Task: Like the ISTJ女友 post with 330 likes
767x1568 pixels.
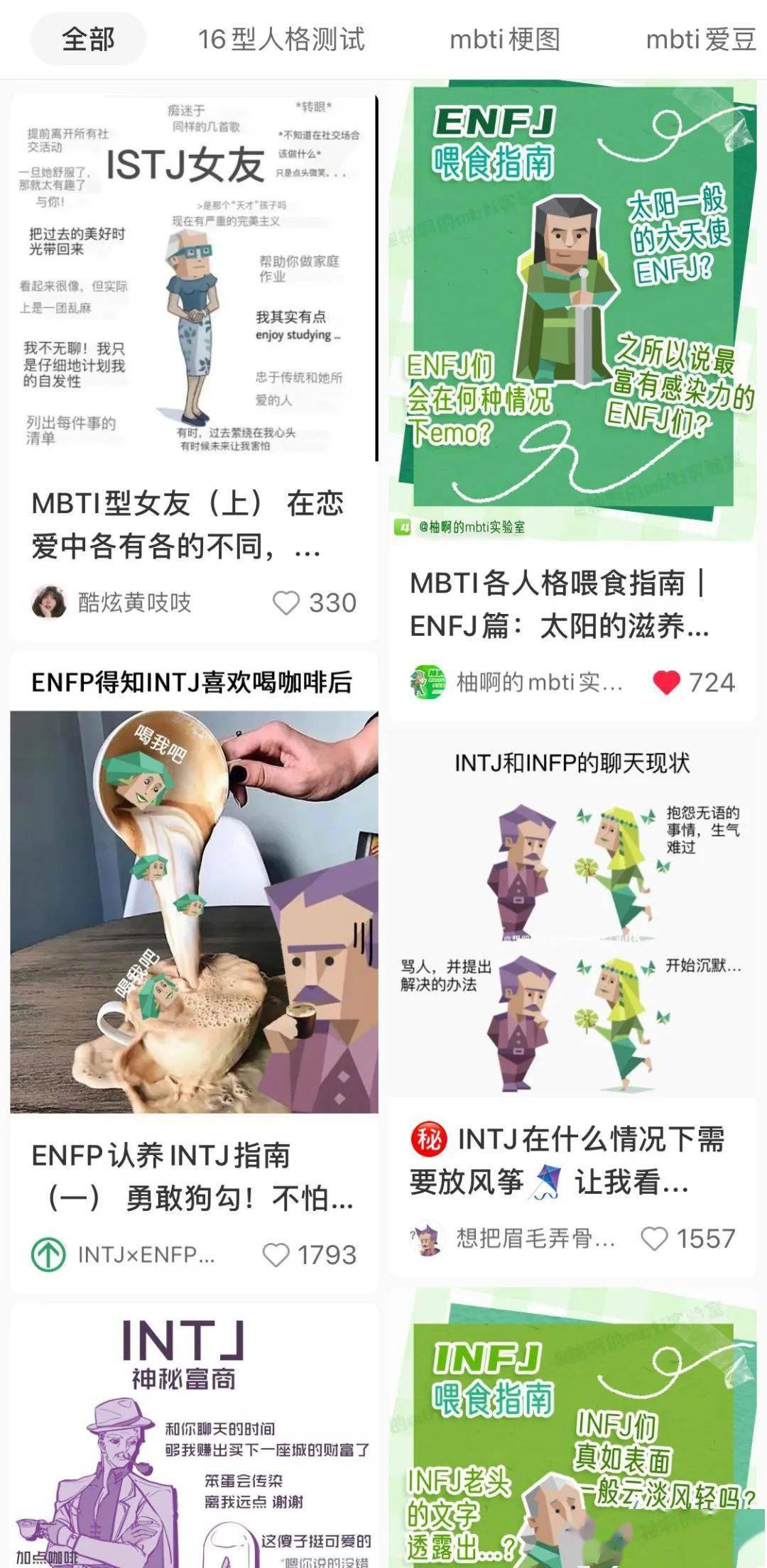Action: point(286,601)
